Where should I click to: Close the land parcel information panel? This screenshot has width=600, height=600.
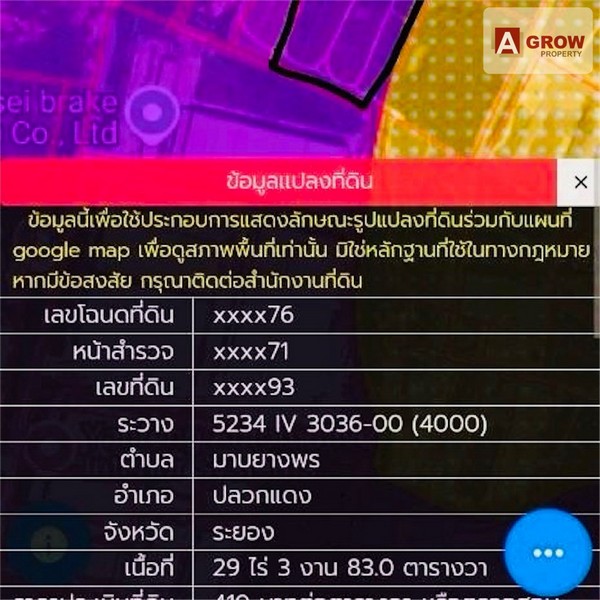[580, 182]
